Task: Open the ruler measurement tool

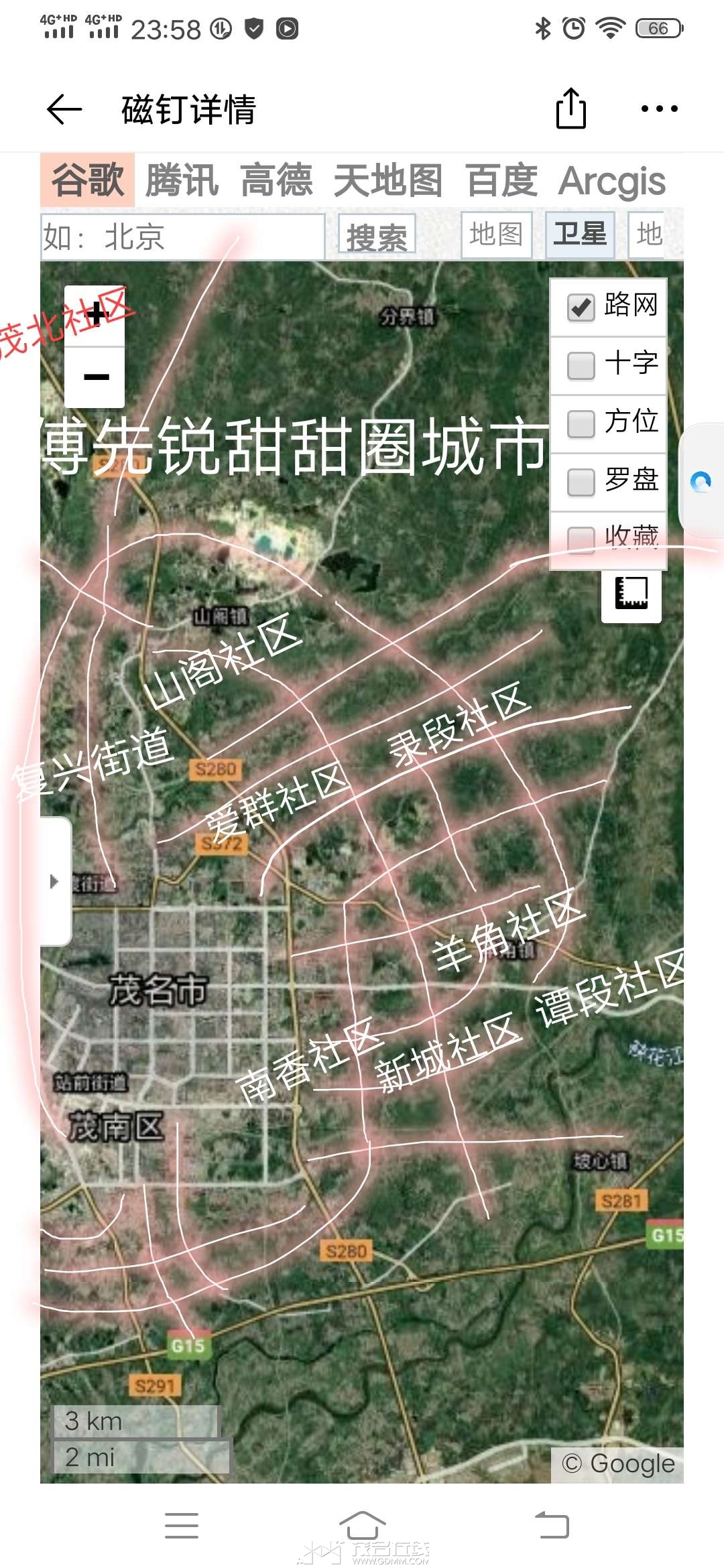Action: pyautogui.click(x=631, y=594)
